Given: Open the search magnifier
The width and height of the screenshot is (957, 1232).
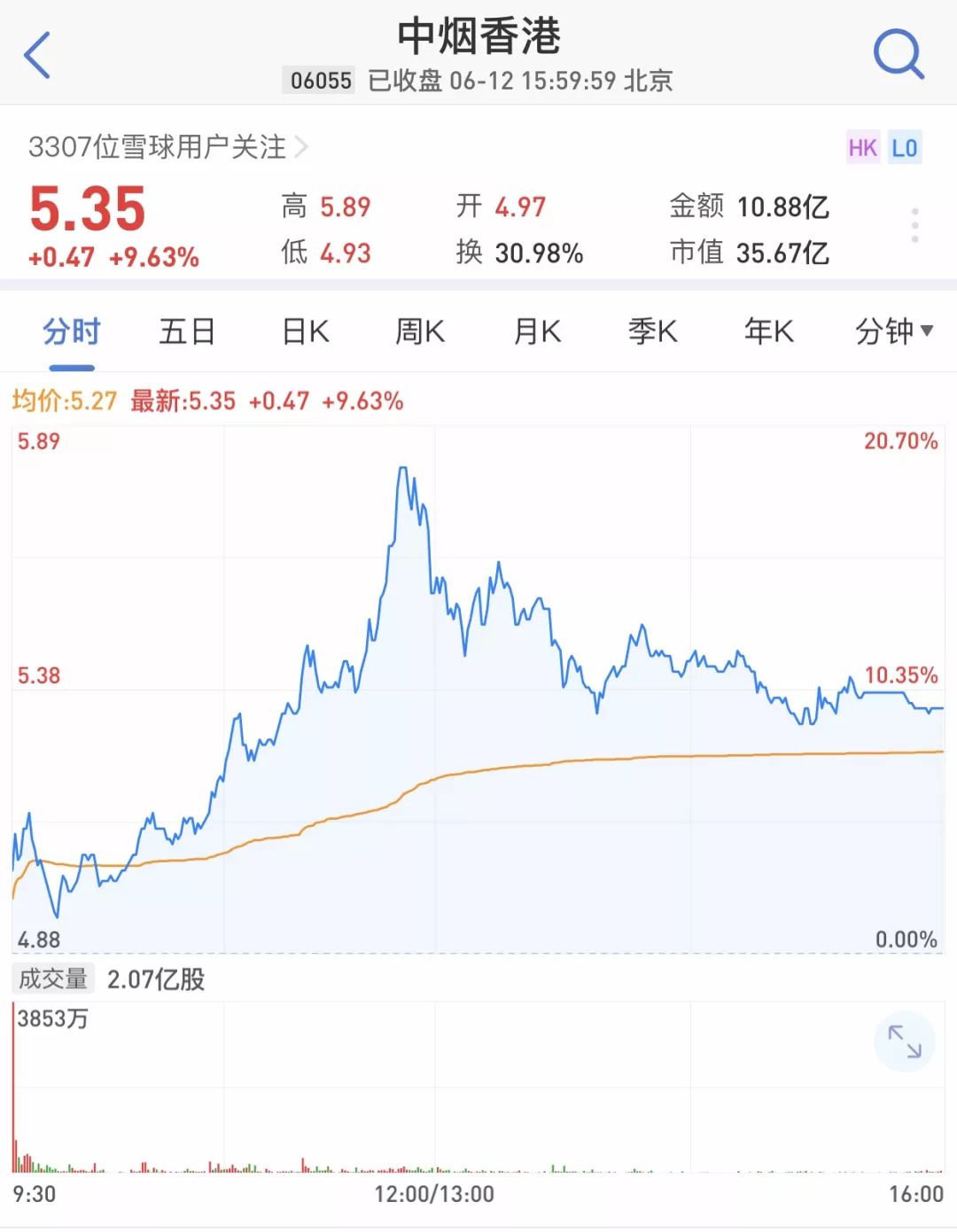Looking at the screenshot, I should [897, 51].
